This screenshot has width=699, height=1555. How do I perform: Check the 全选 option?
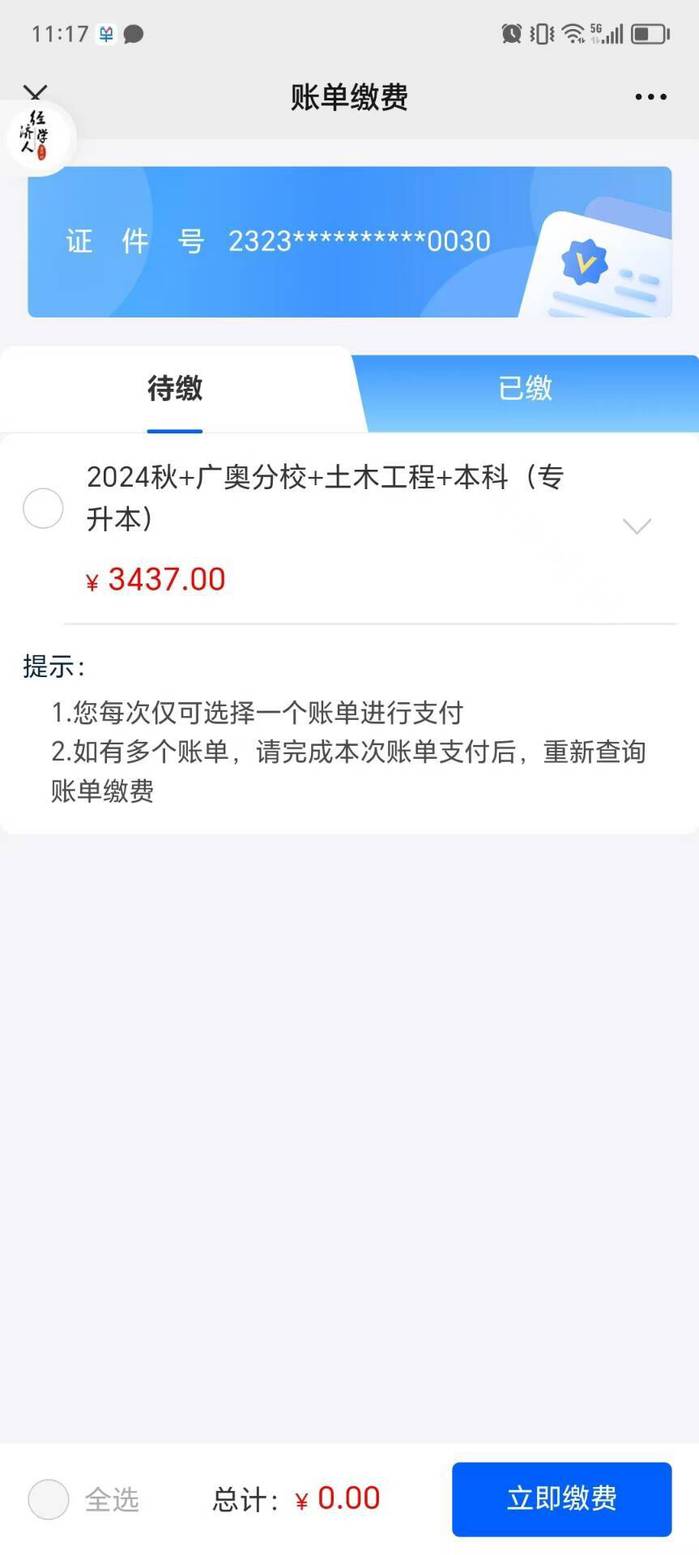(49, 1499)
